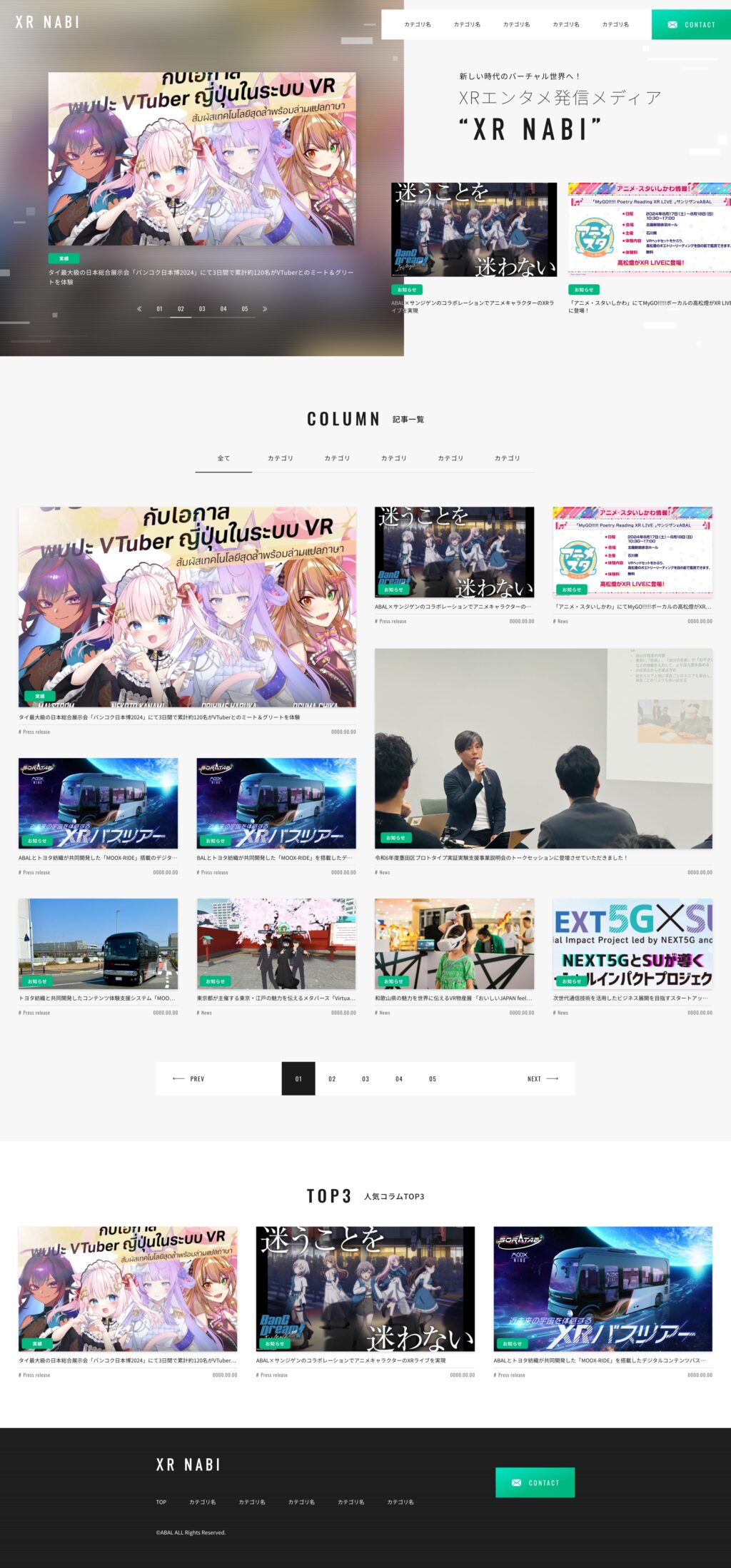The width and height of the screenshot is (731, 1568).
Task: Open the large Bangkok VTuber article in COLUMN
Action: [x=187, y=607]
